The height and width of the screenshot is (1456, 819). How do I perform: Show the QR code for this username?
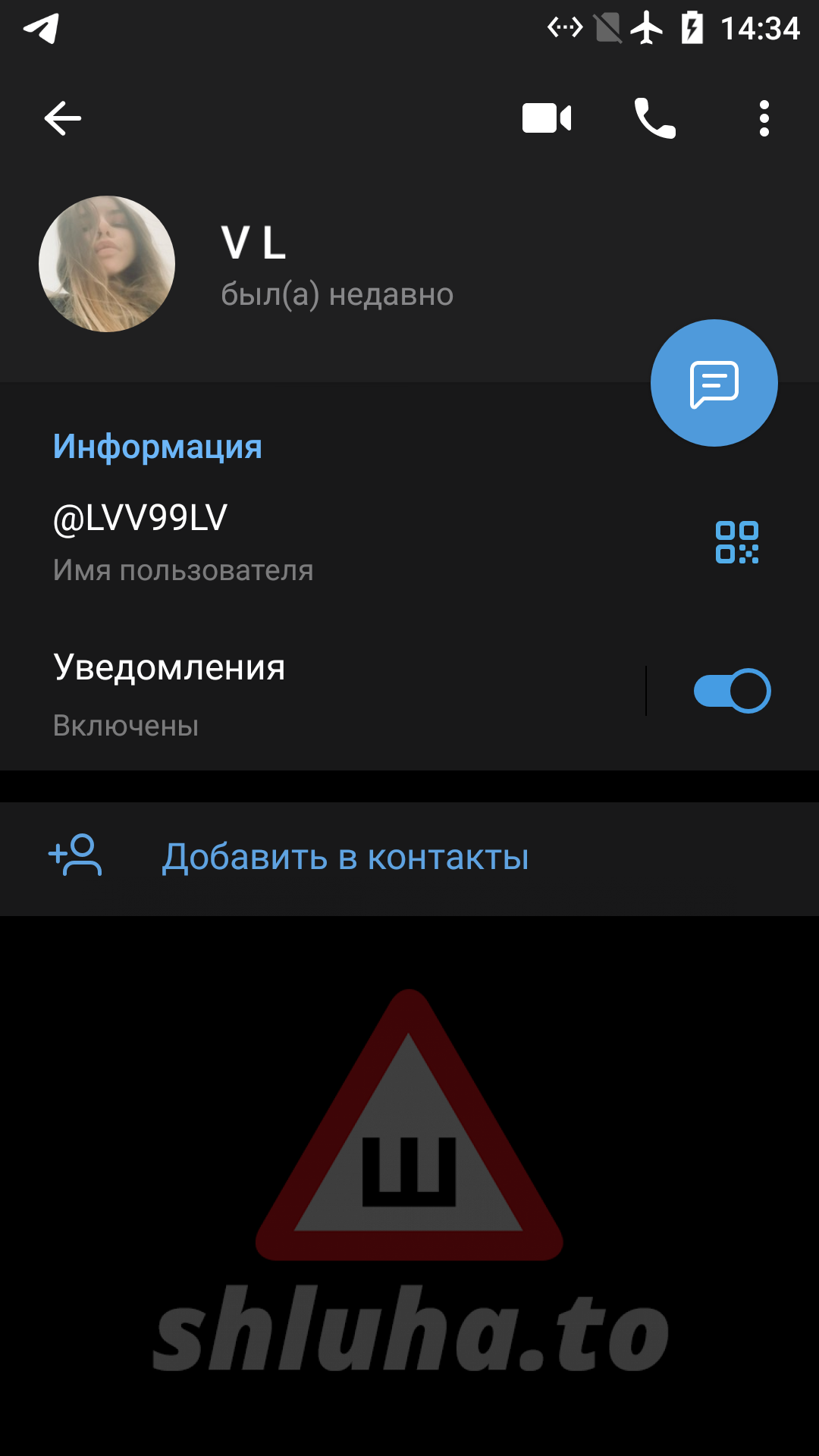pyautogui.click(x=736, y=542)
